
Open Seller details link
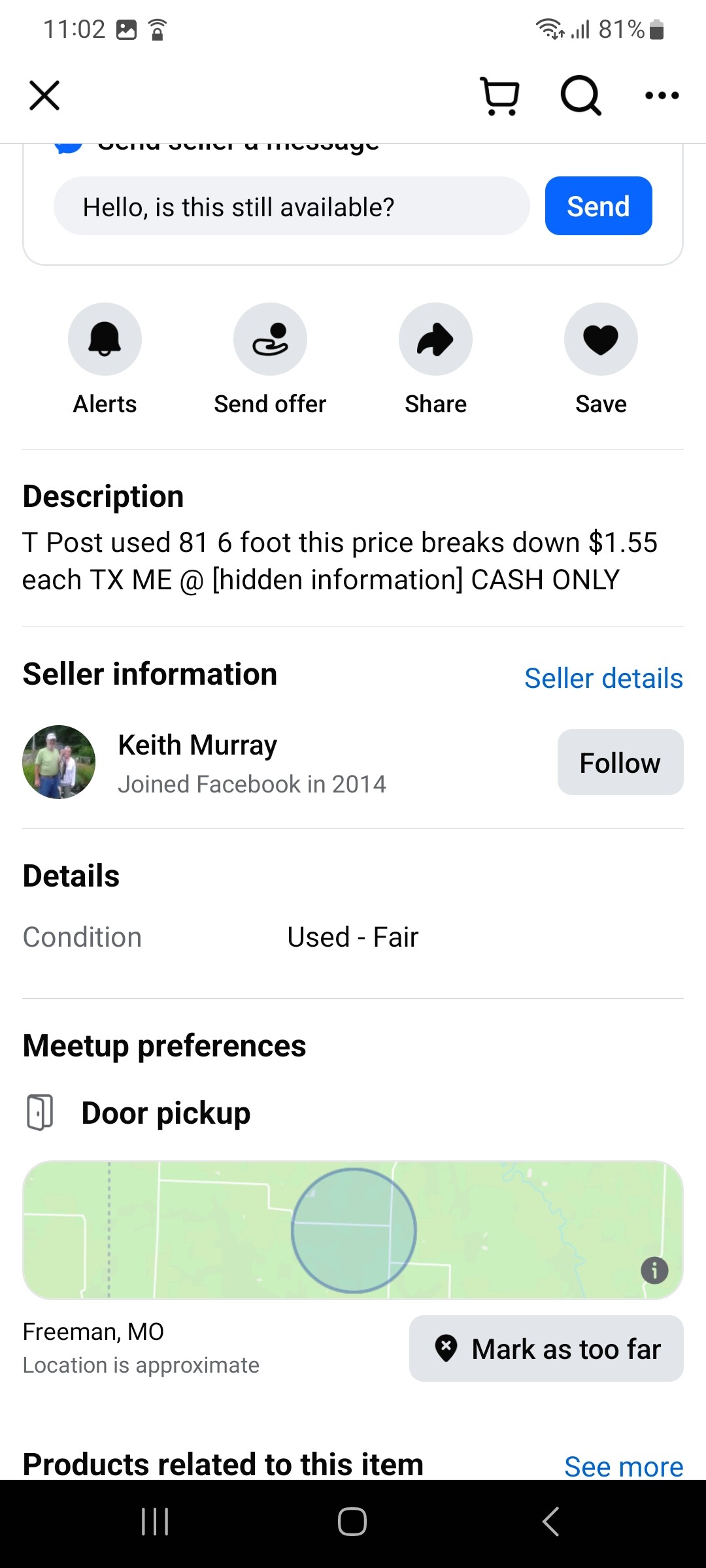pyautogui.click(x=603, y=678)
